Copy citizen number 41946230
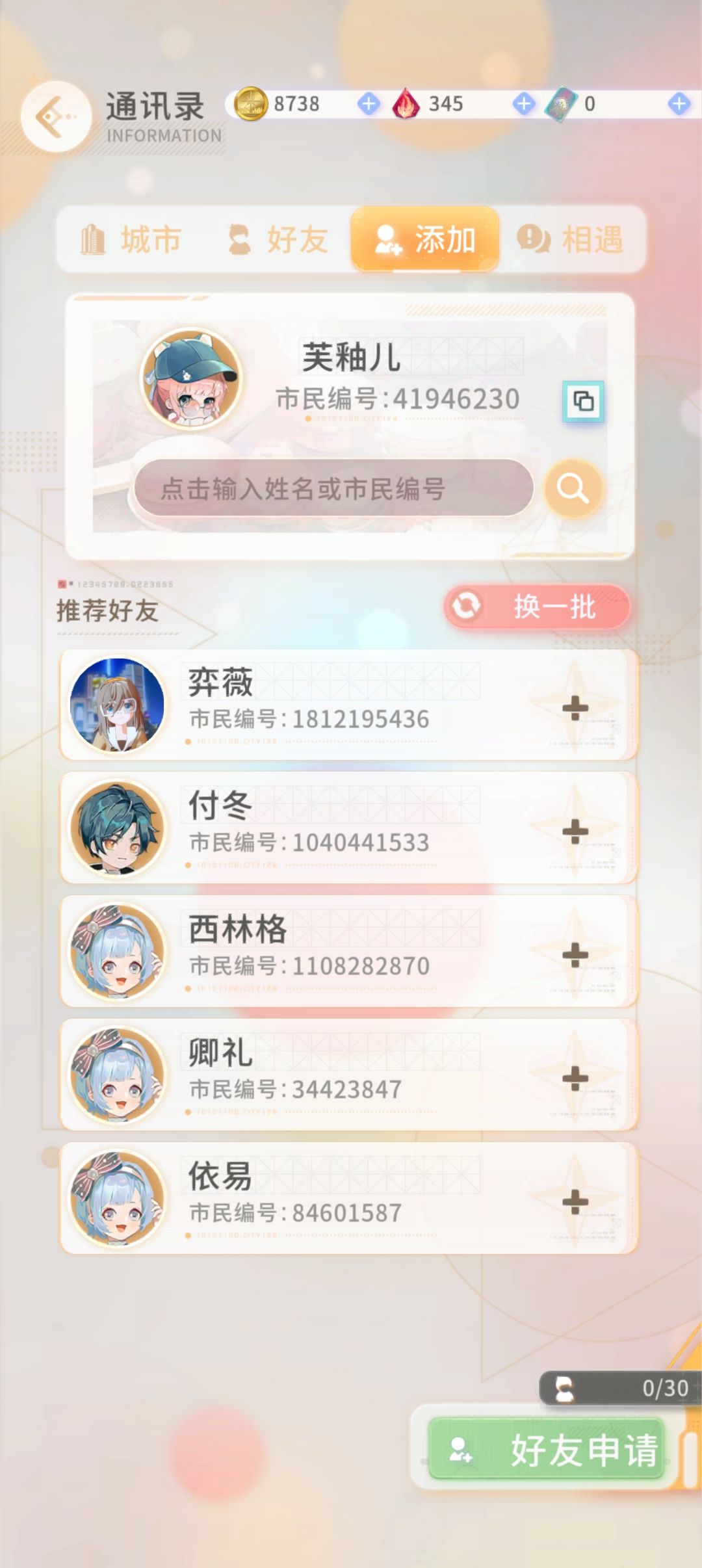 (x=583, y=401)
